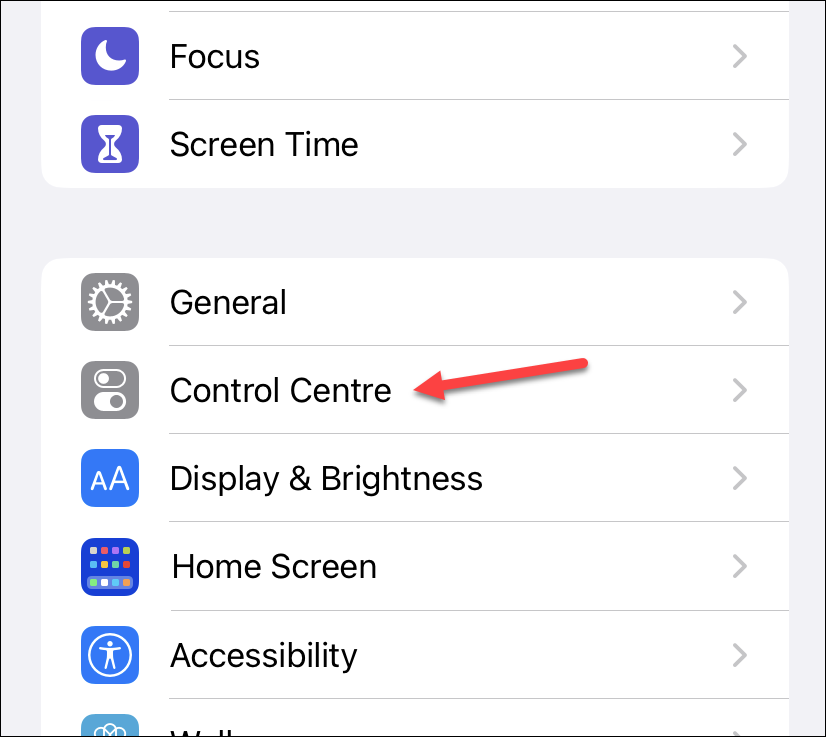Image resolution: width=826 pixels, height=737 pixels.
Task: Open Screen Time settings
Action: [264, 145]
